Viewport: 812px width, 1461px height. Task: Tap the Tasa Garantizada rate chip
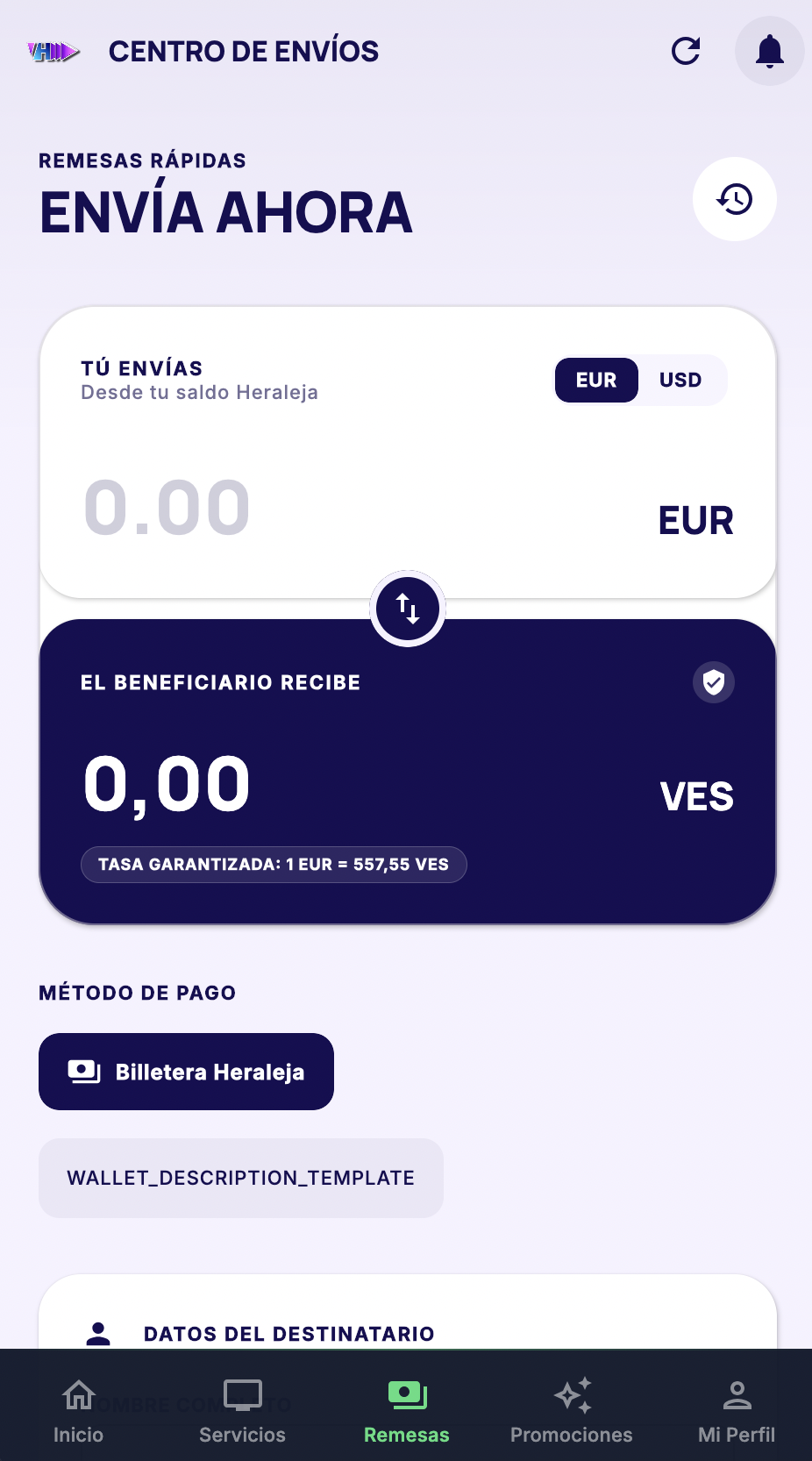point(274,864)
